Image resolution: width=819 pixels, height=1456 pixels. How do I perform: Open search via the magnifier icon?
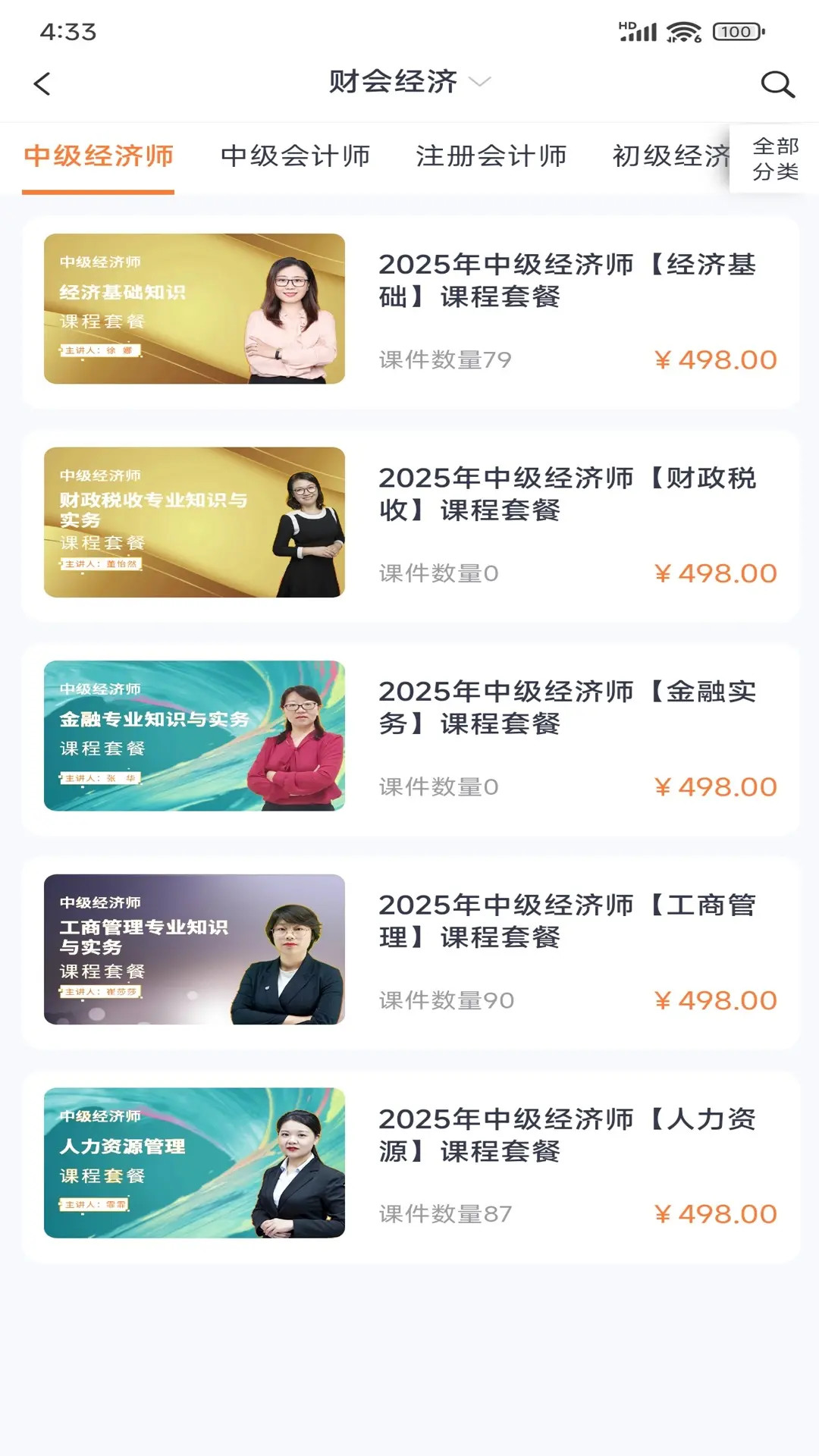[777, 83]
